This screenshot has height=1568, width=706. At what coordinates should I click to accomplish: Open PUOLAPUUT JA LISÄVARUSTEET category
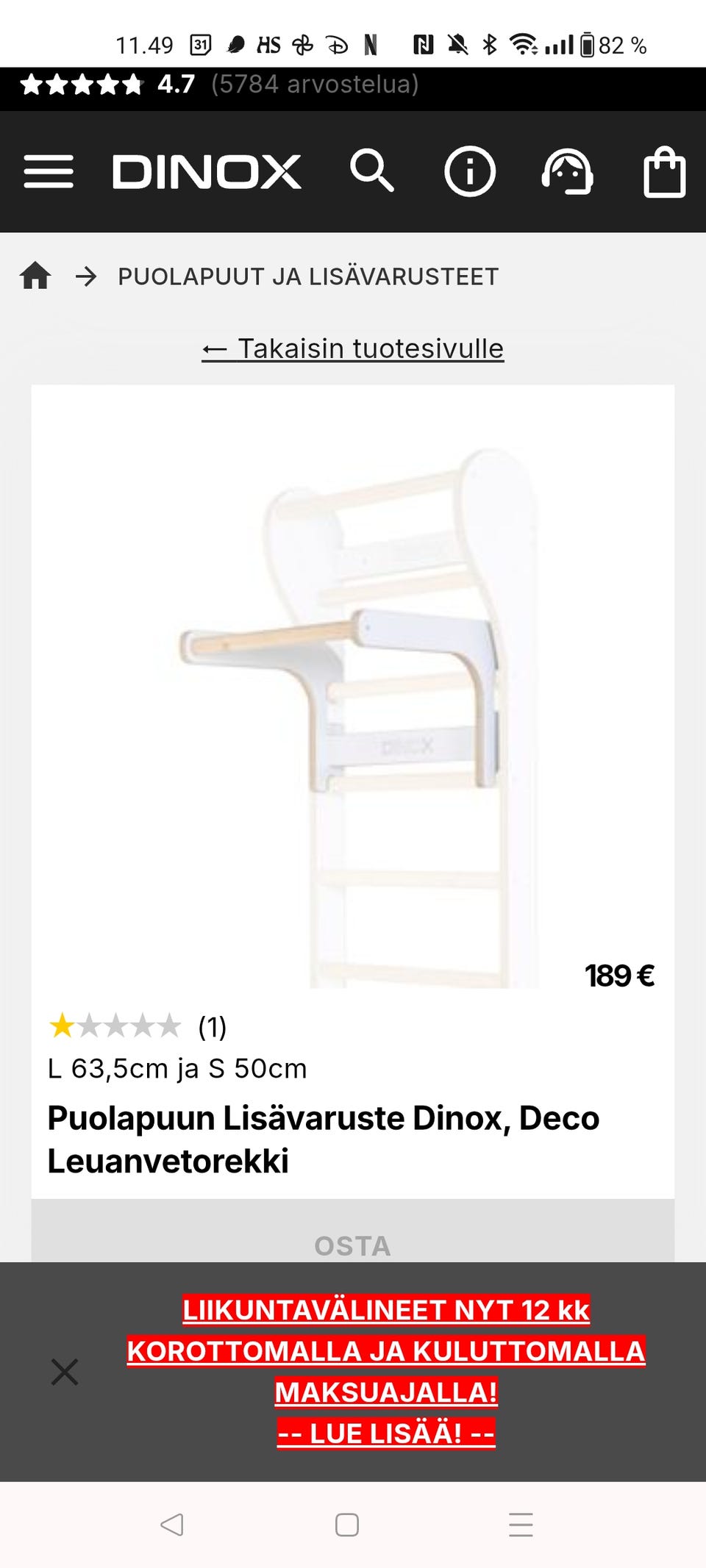tap(308, 276)
